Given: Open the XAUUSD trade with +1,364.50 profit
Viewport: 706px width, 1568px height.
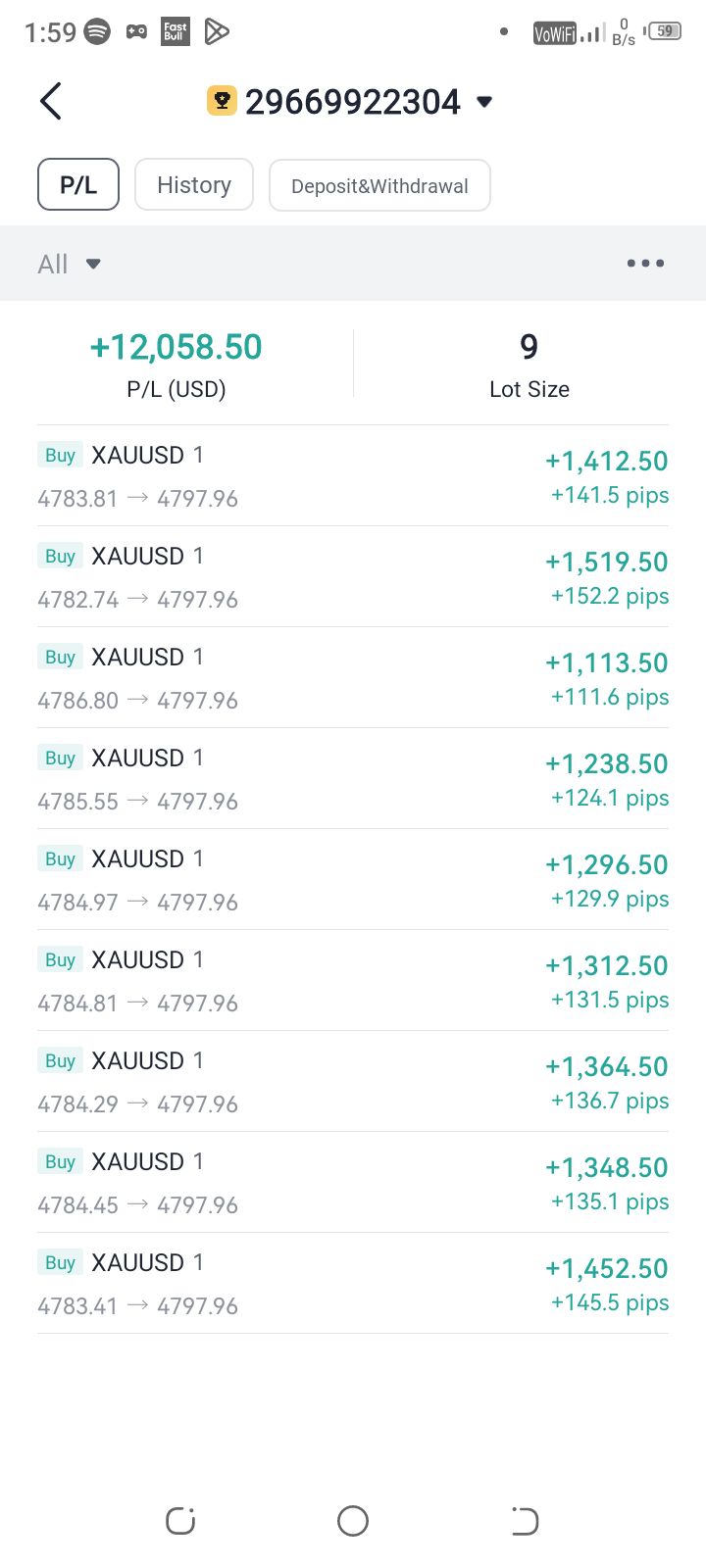Looking at the screenshot, I should pos(353,1082).
